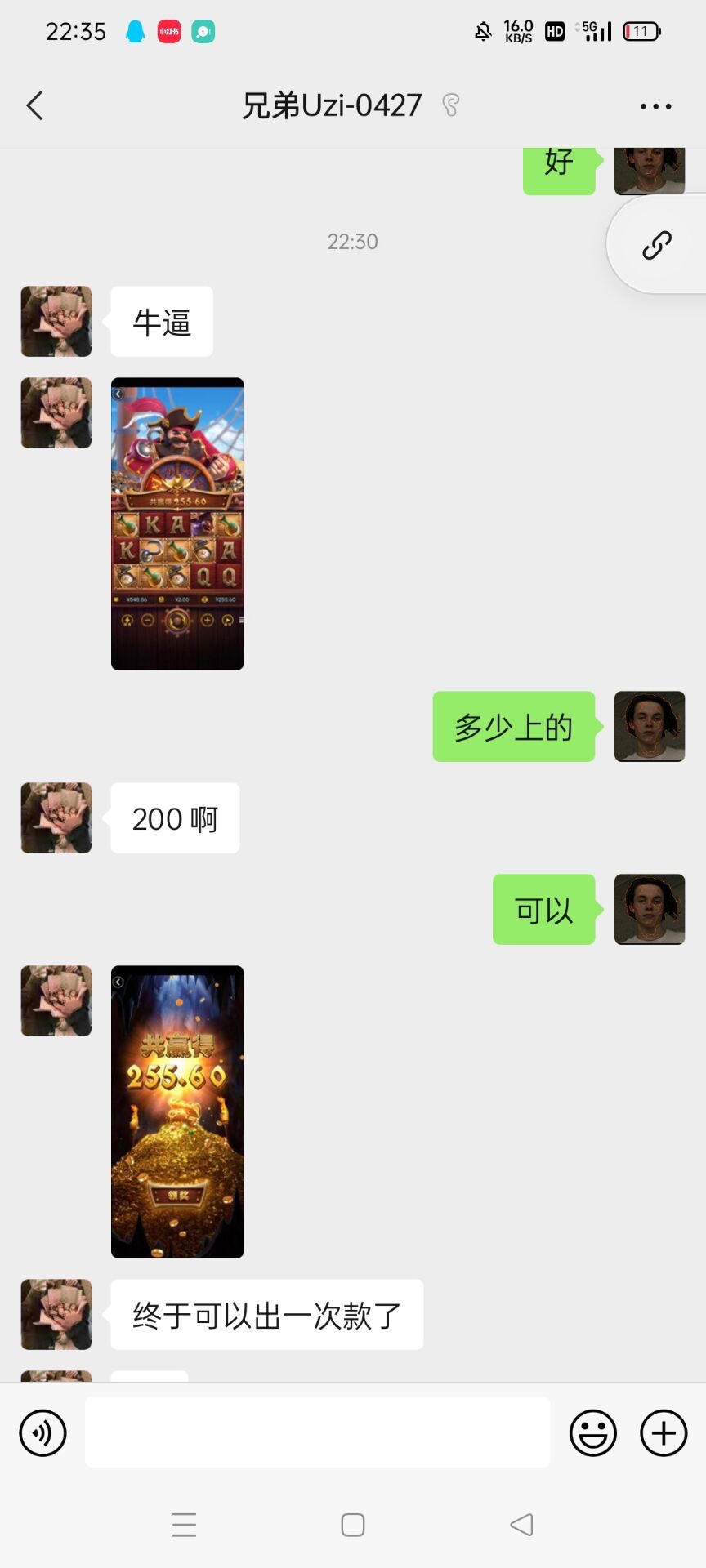This screenshot has height=1568, width=706.
Task: Open my avatar beside 多少上的
Action: click(x=650, y=726)
